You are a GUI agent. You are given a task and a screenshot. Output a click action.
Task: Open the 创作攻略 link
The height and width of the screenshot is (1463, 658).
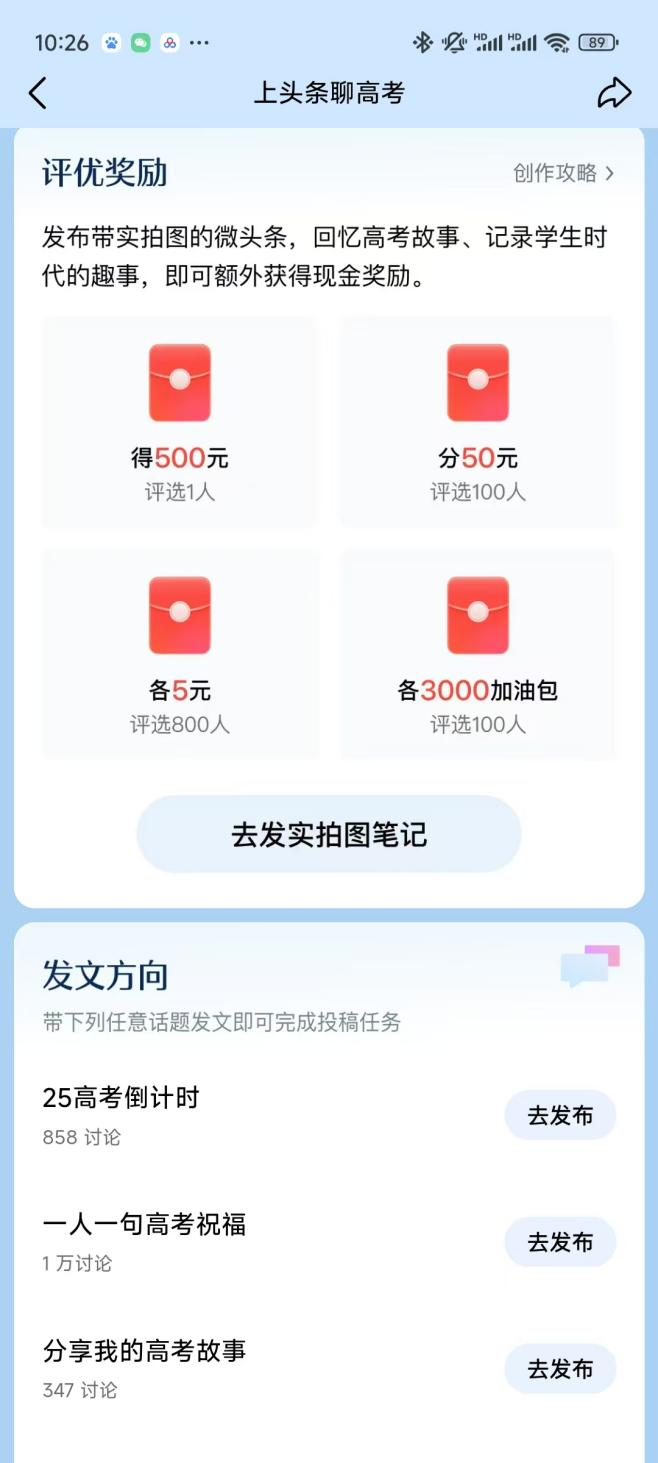pos(563,173)
